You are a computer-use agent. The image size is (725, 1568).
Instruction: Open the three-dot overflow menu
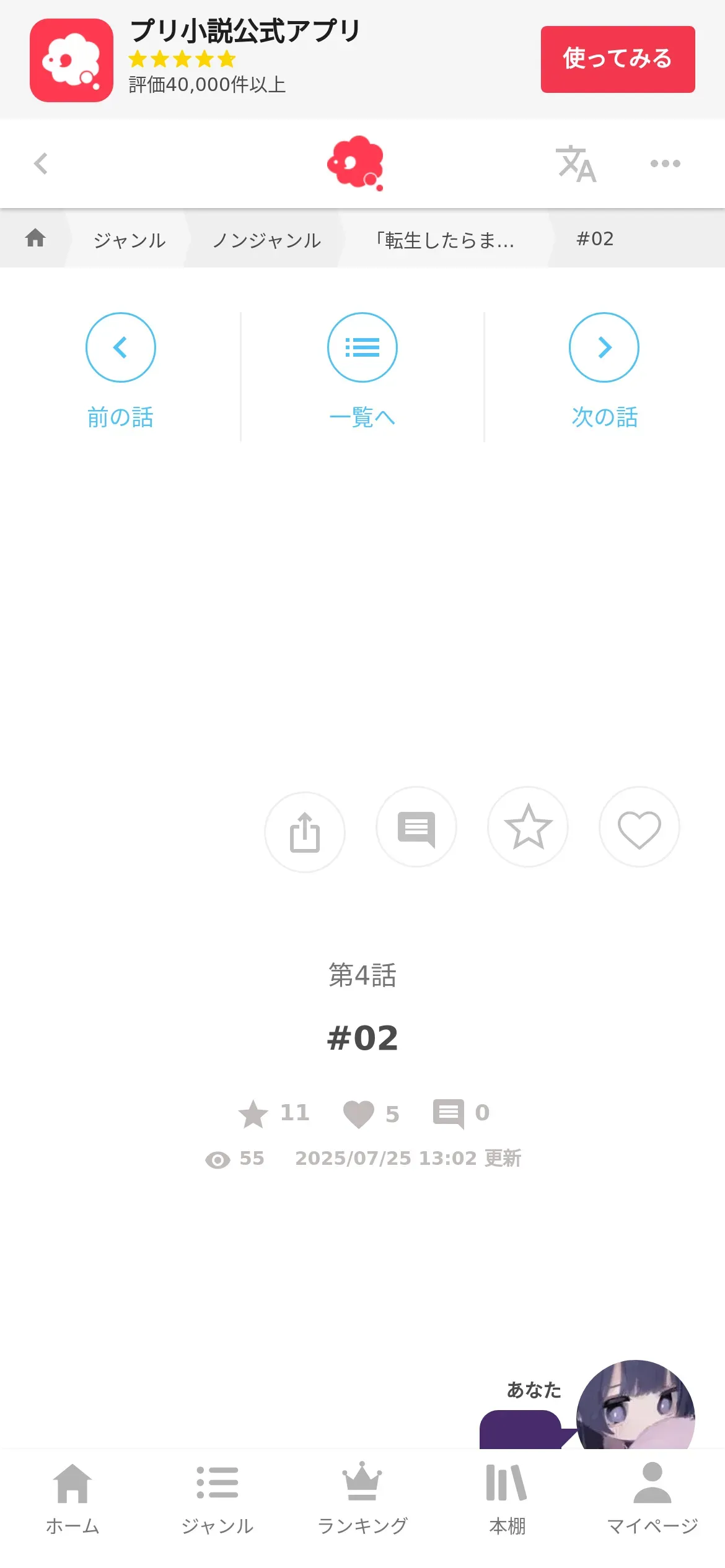[665, 163]
